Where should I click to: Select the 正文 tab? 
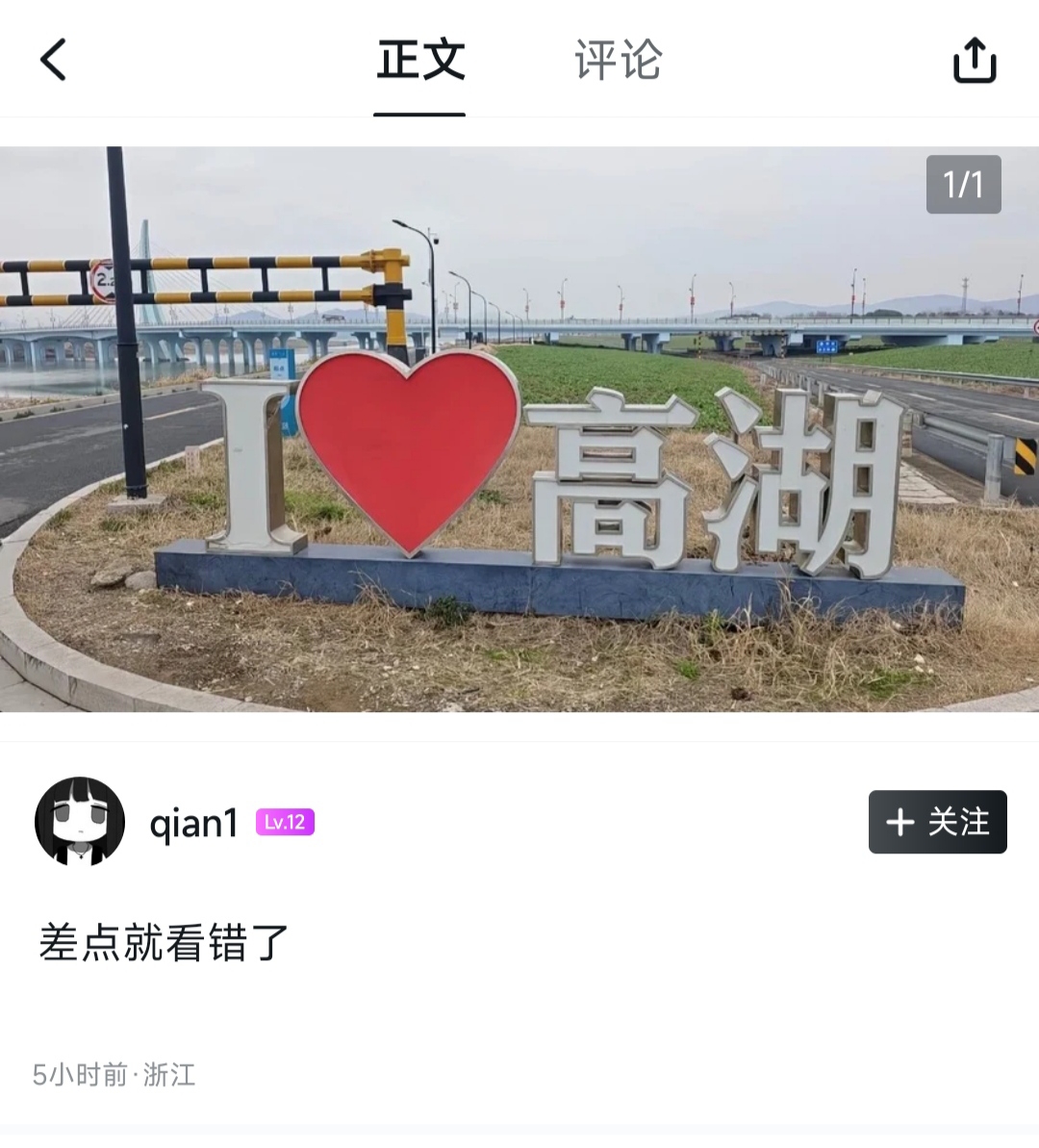point(420,60)
